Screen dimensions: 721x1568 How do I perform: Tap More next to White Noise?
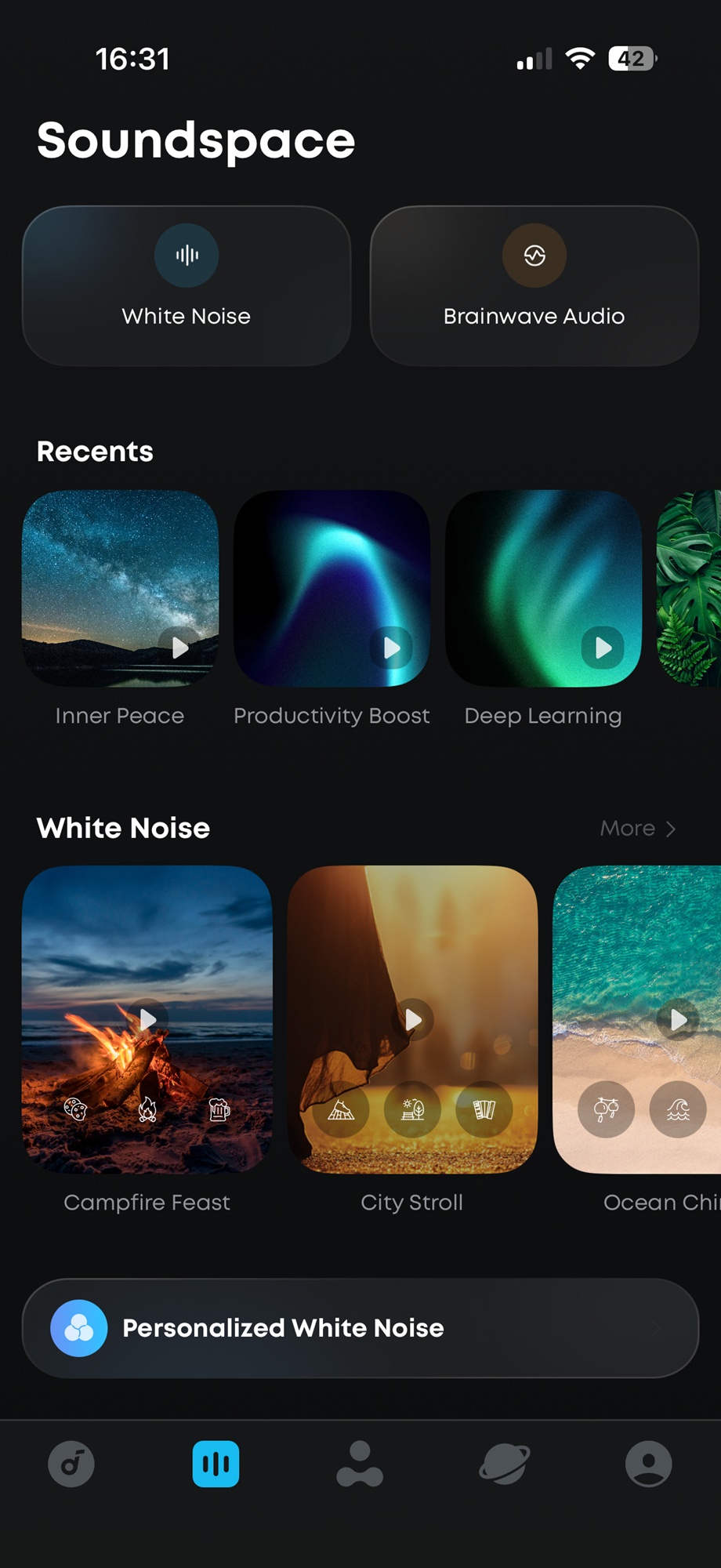[x=637, y=829]
